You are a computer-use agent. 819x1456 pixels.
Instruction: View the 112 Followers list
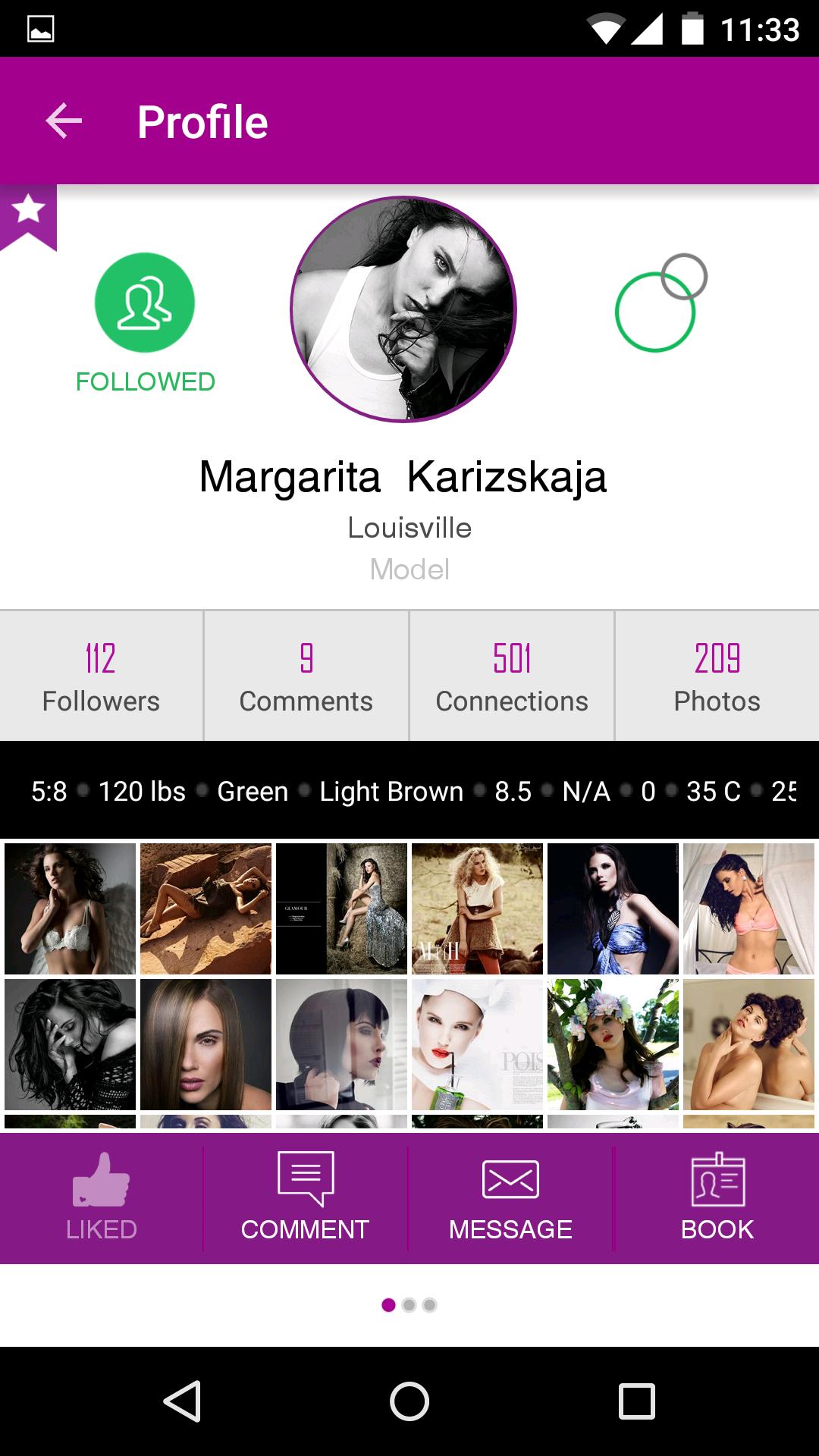point(101,676)
